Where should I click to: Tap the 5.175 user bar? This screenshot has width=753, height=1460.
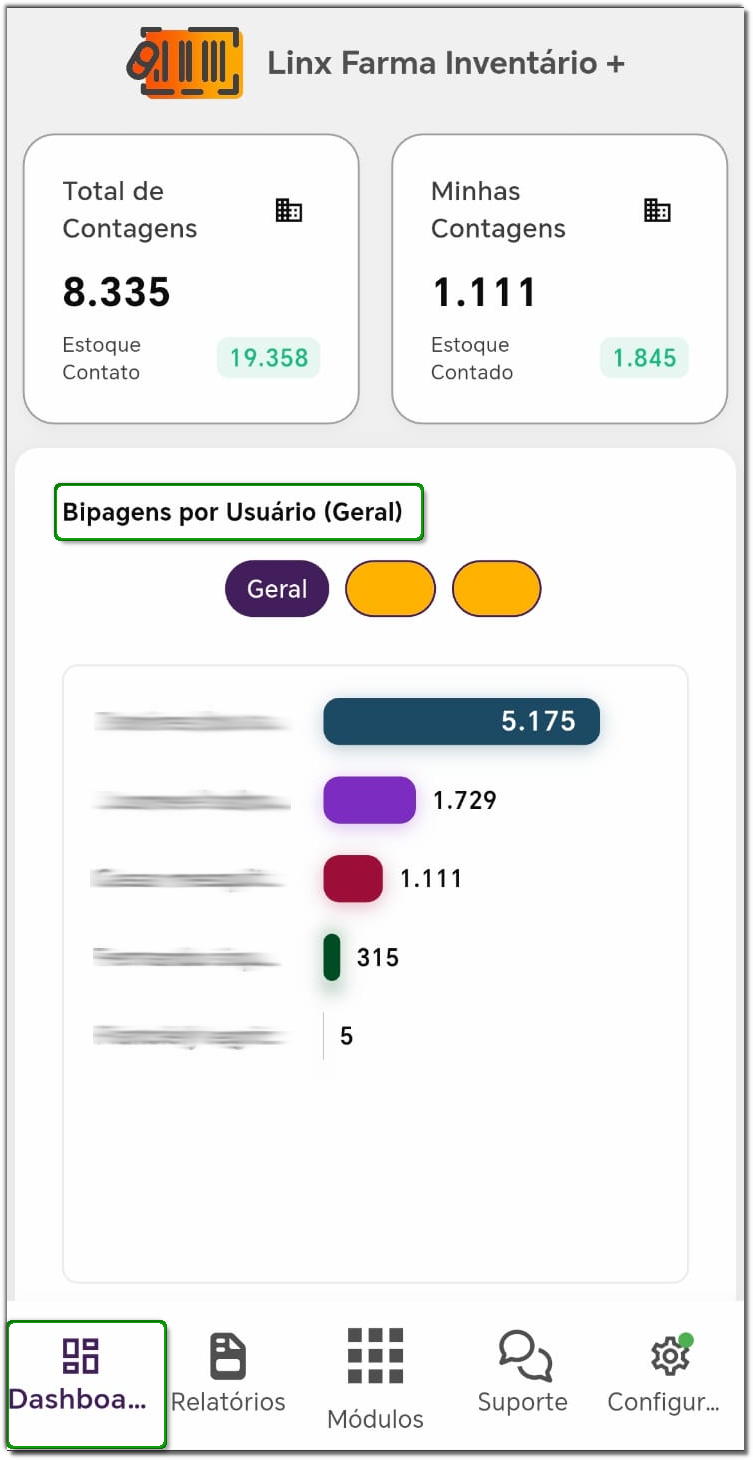click(x=461, y=721)
